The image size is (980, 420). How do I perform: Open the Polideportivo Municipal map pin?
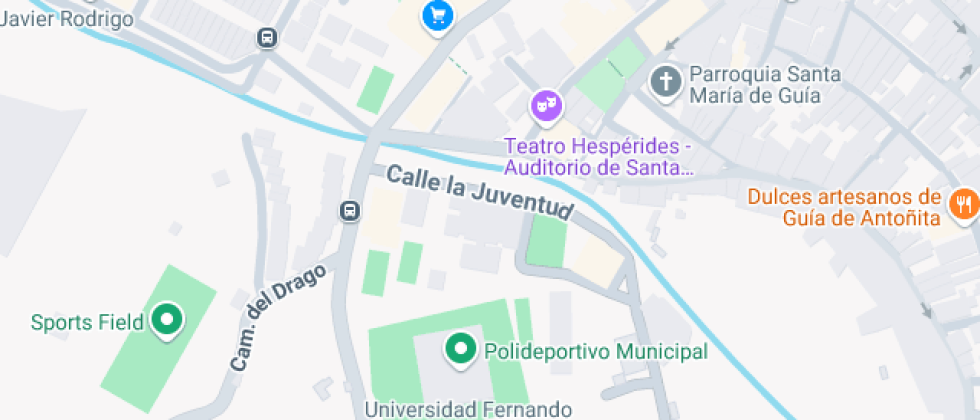(x=460, y=350)
